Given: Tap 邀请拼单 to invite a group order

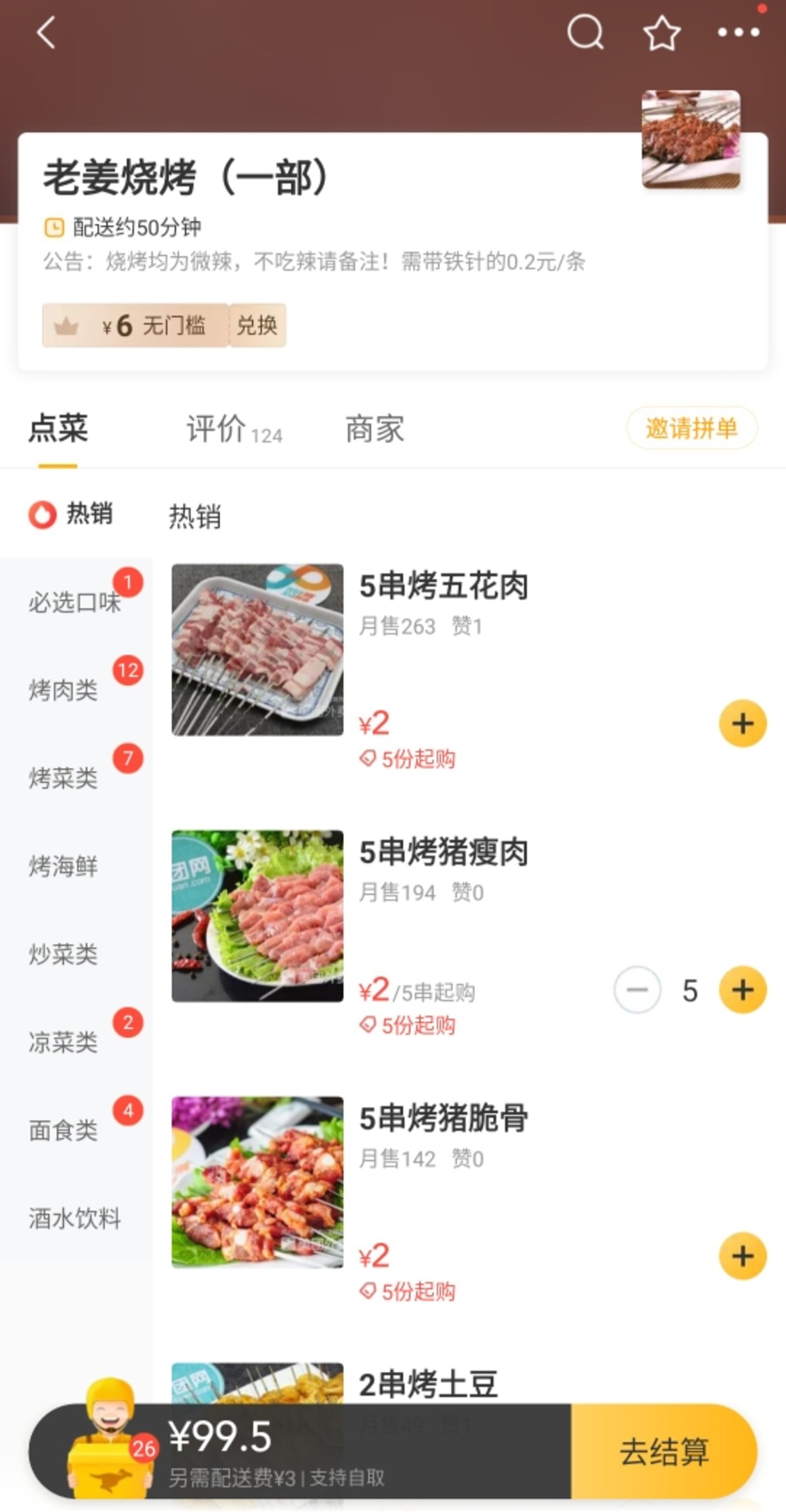Looking at the screenshot, I should (x=691, y=429).
